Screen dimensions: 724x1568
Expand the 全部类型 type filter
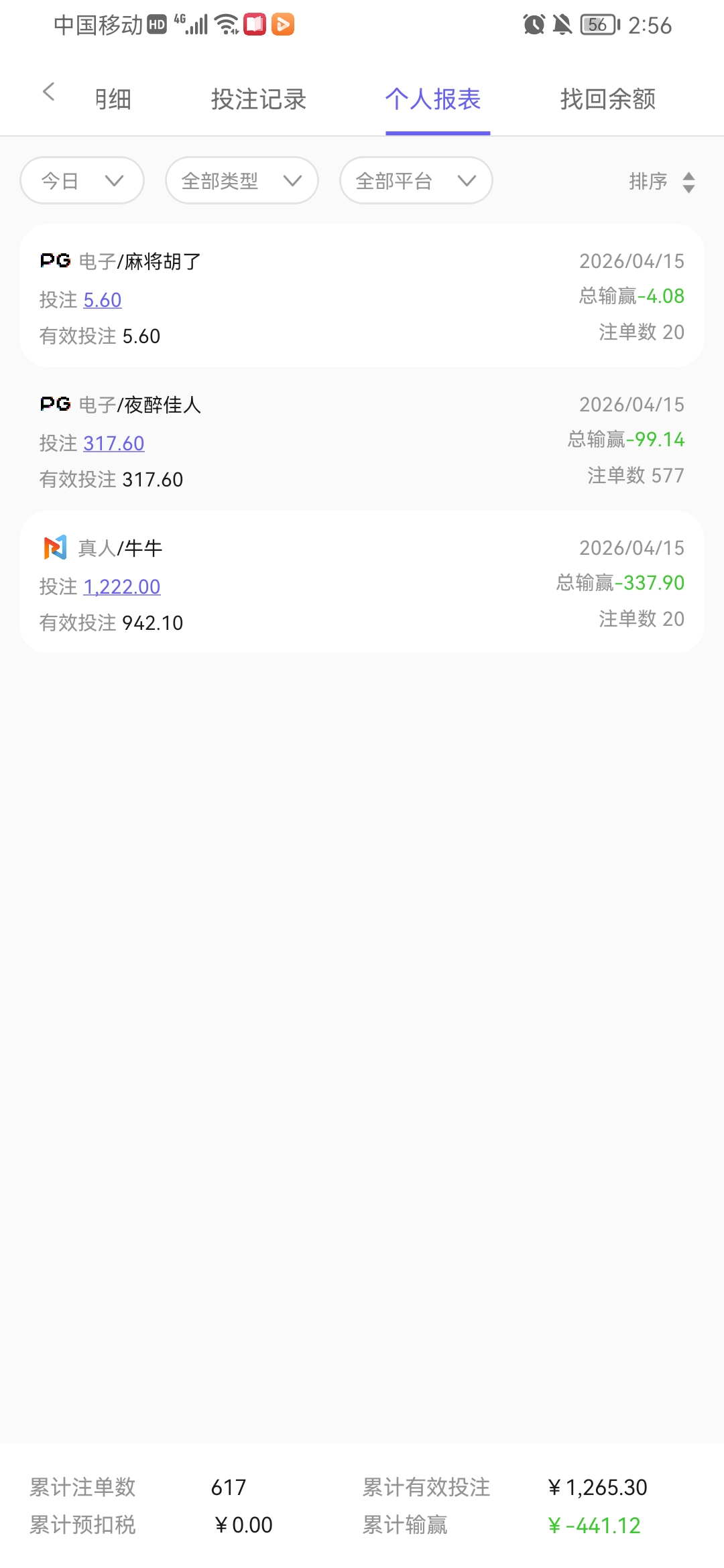pos(240,180)
